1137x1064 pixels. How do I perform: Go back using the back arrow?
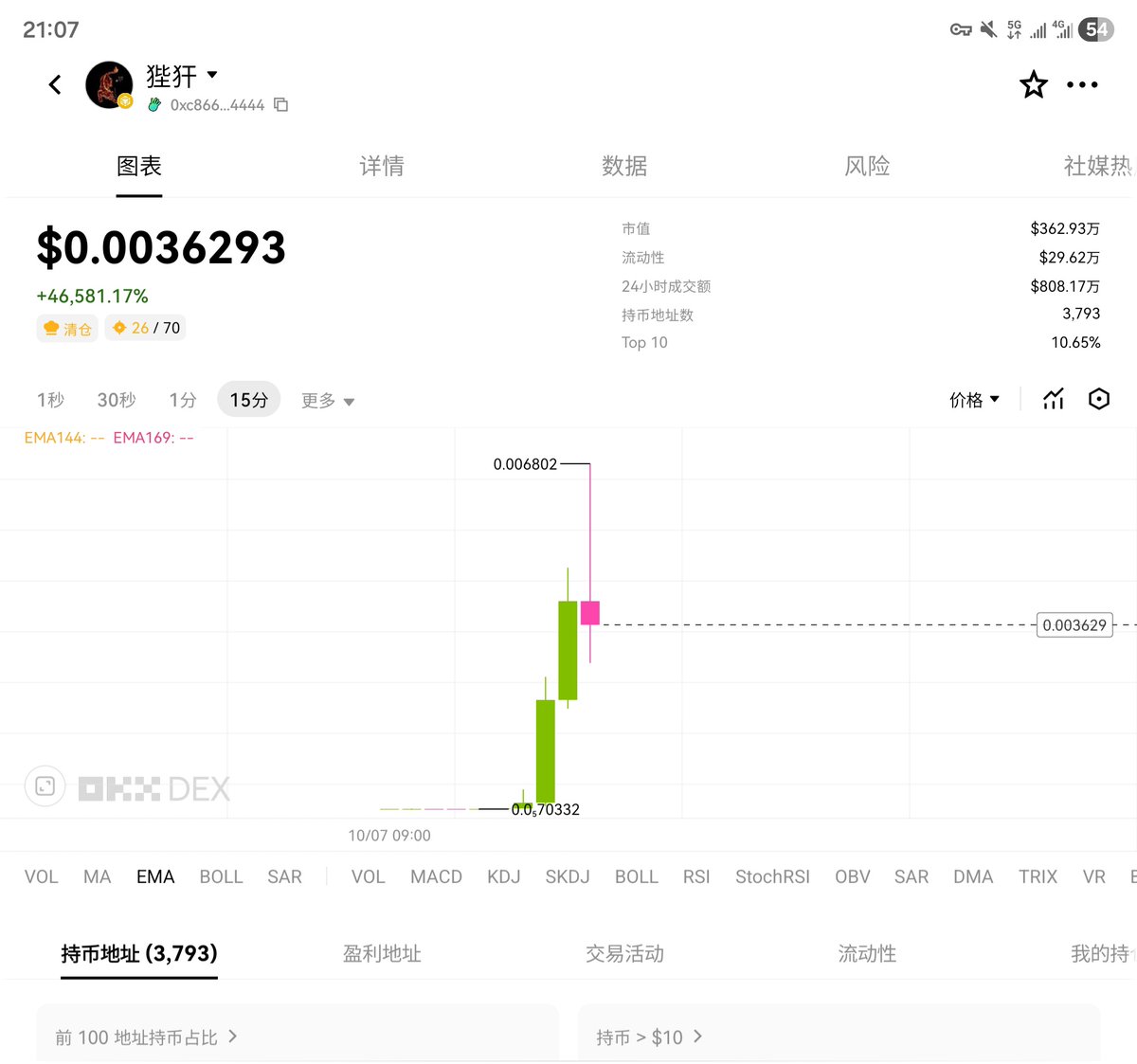coord(55,84)
